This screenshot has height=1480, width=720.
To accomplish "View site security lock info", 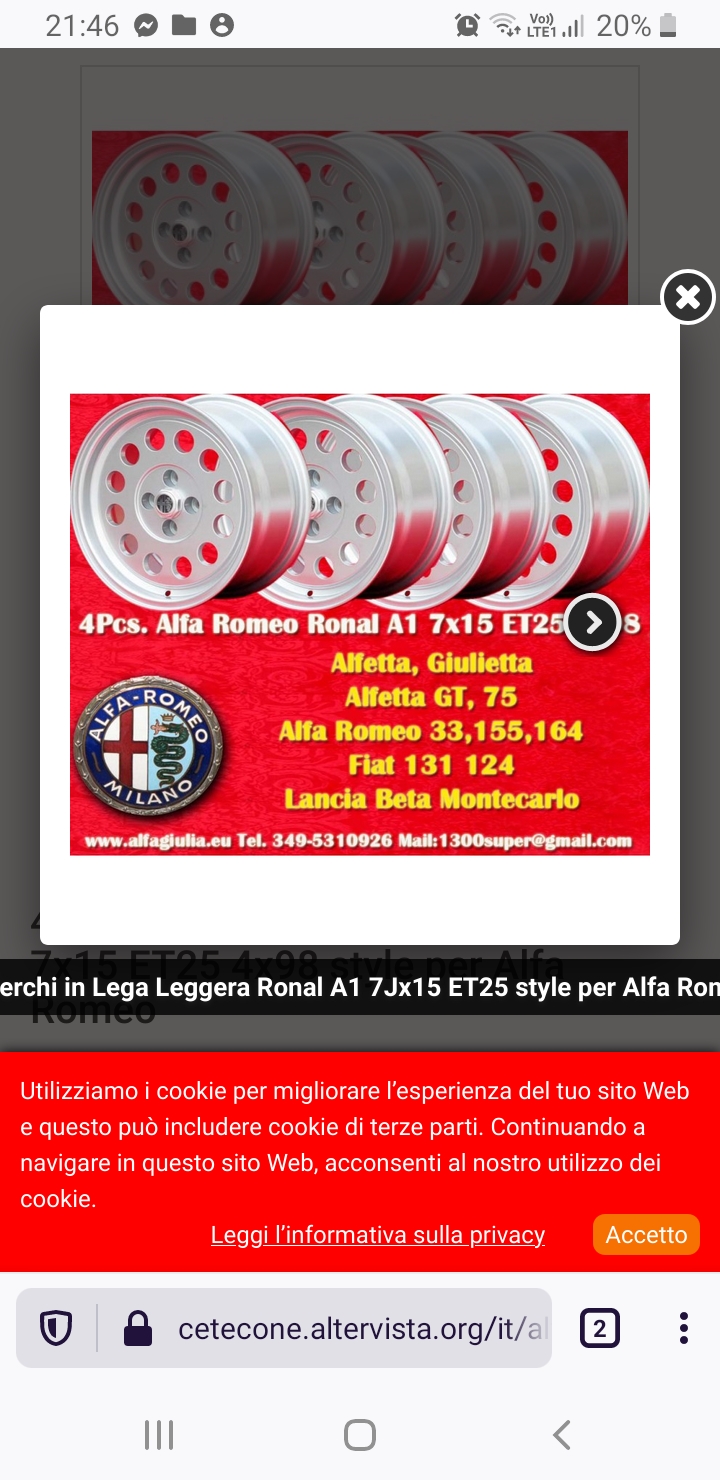I will pyautogui.click(x=137, y=1329).
